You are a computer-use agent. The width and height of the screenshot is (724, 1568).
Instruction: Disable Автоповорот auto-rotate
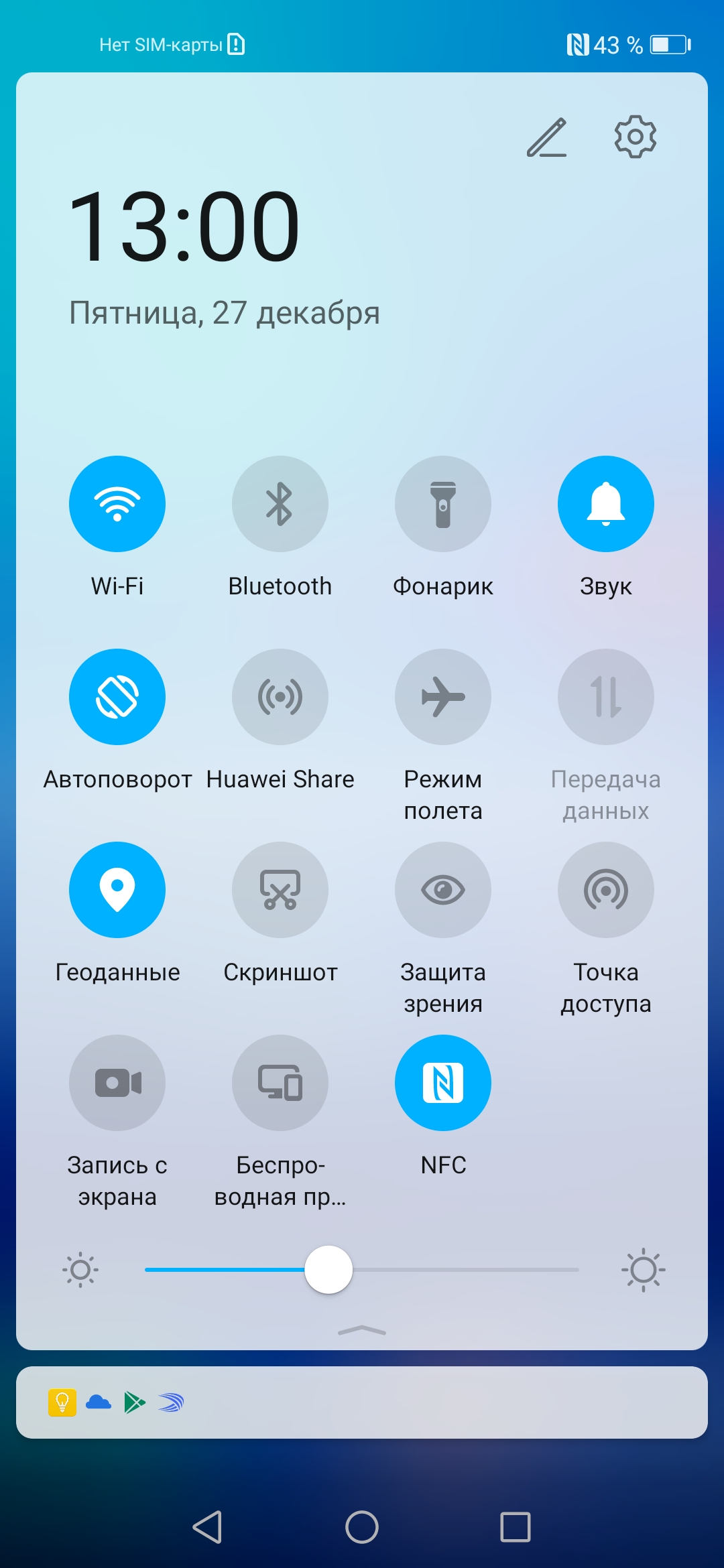tap(117, 697)
